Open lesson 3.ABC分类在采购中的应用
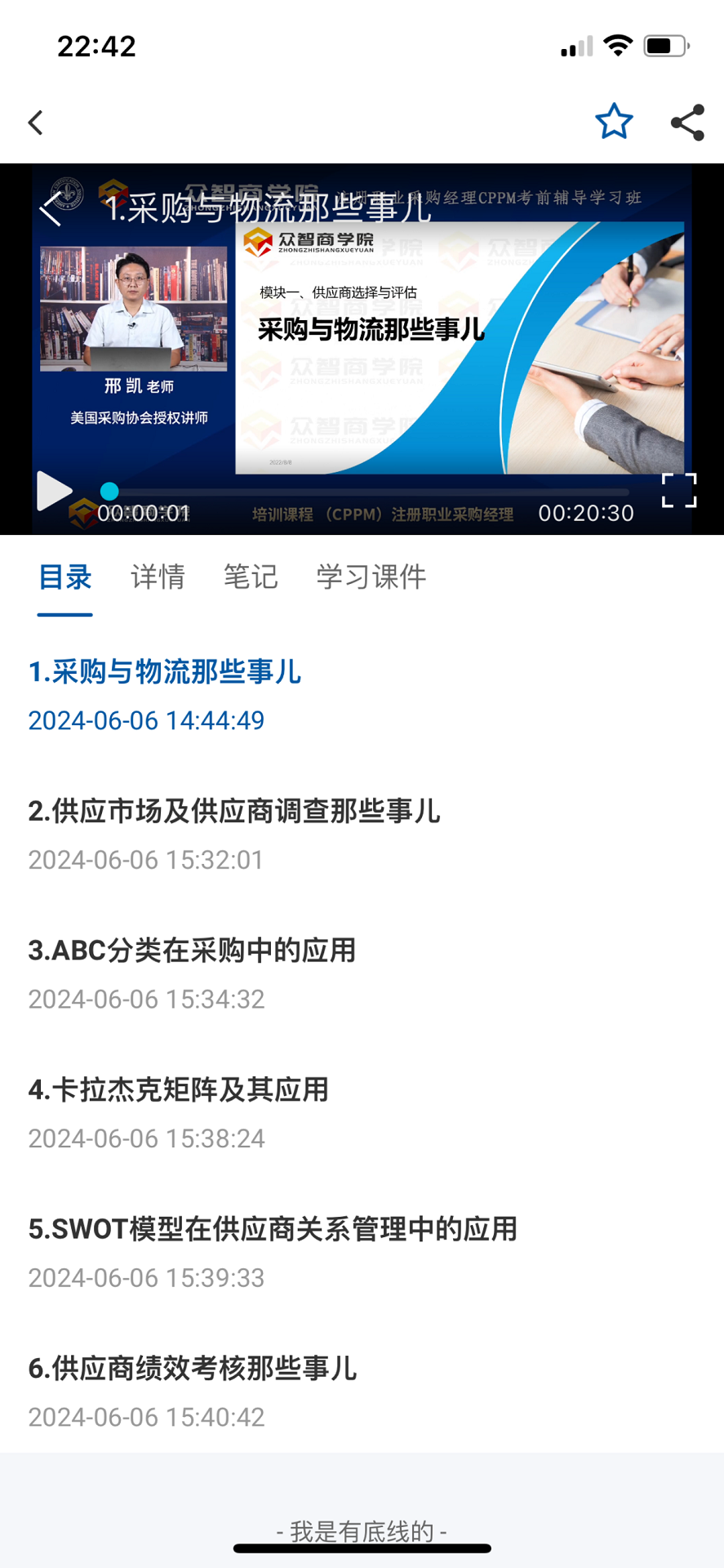 pyautogui.click(x=192, y=951)
